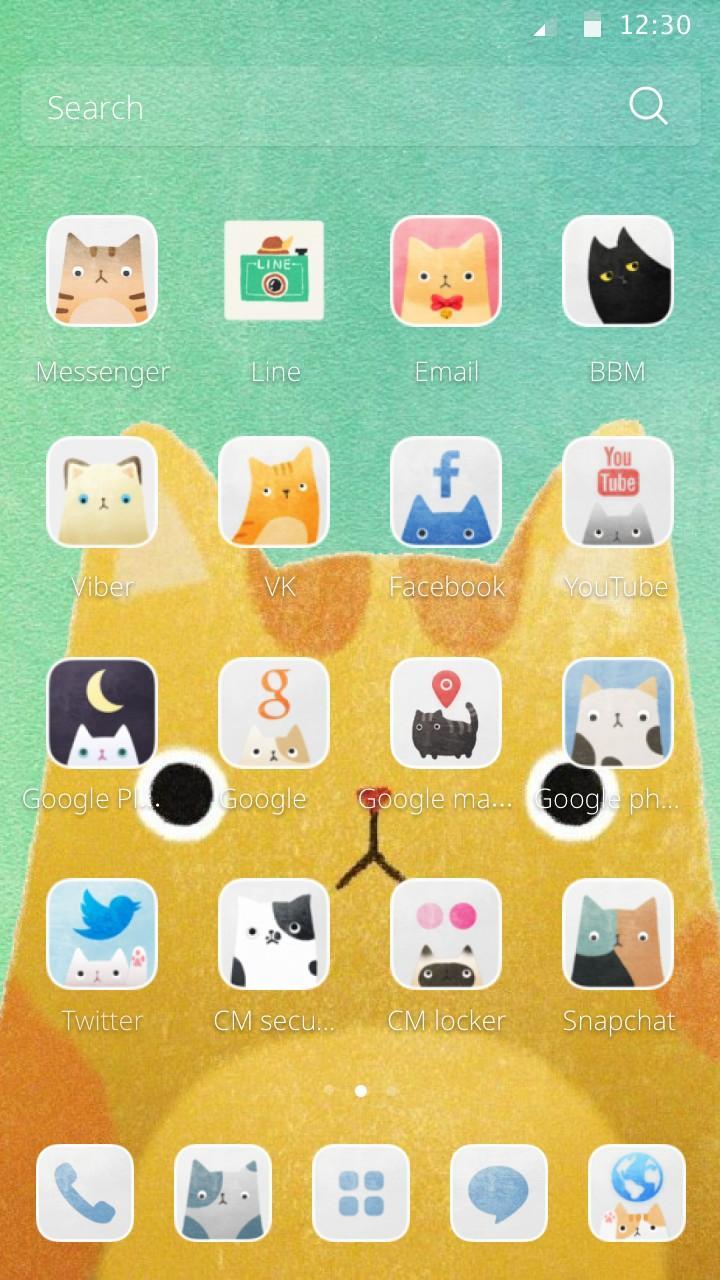Launch Viber

102,492
